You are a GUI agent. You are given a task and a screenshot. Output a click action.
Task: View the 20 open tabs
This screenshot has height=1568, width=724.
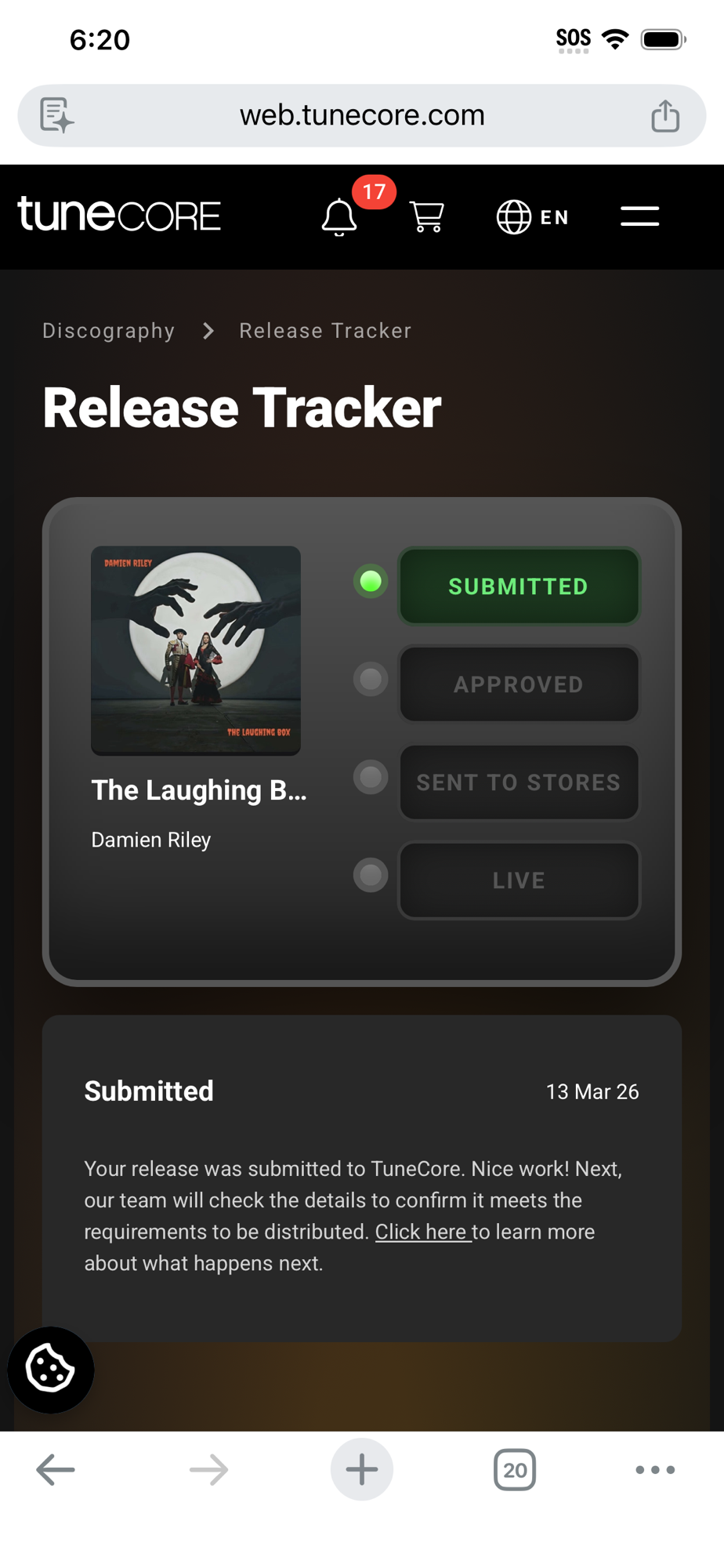[x=515, y=1470]
